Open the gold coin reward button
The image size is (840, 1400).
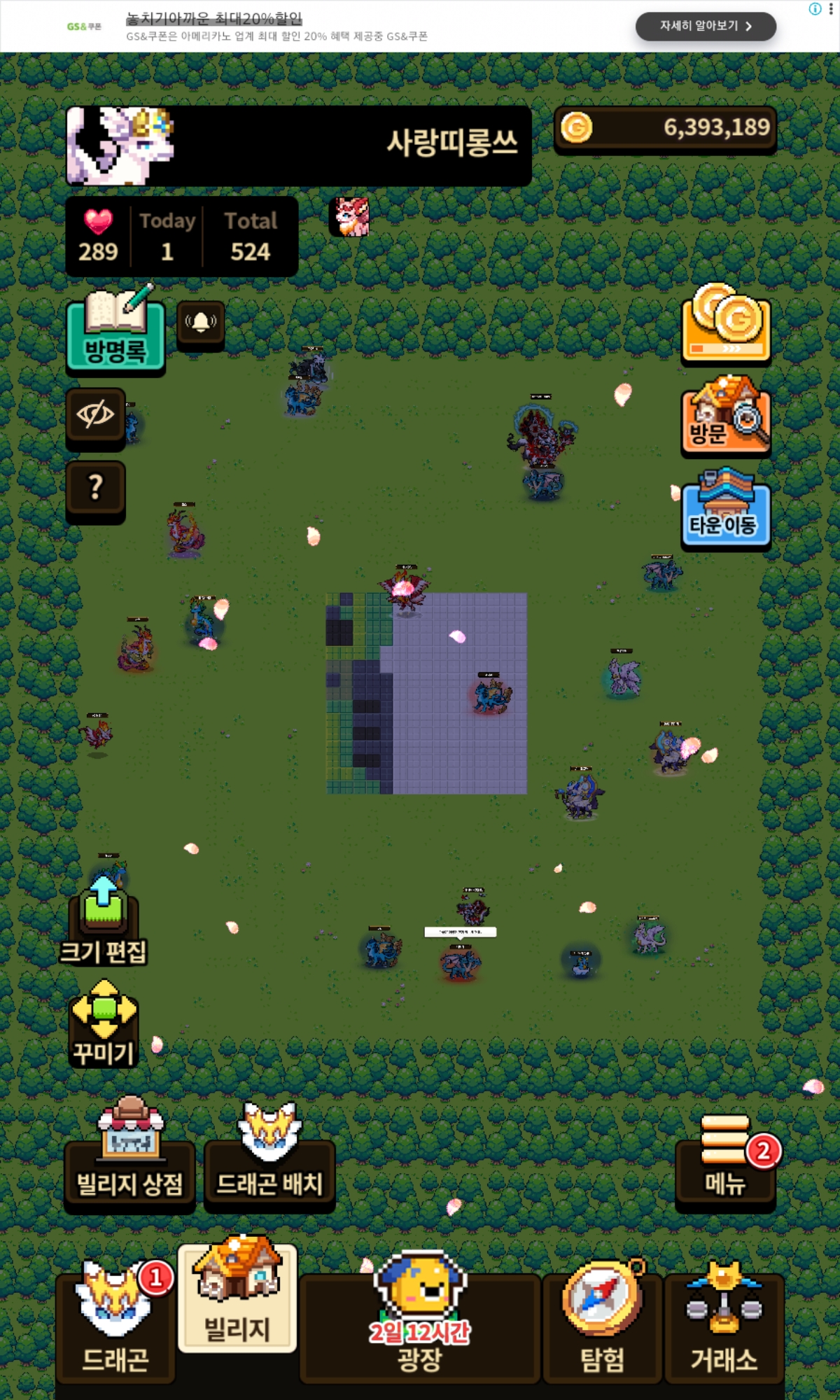[x=726, y=325]
